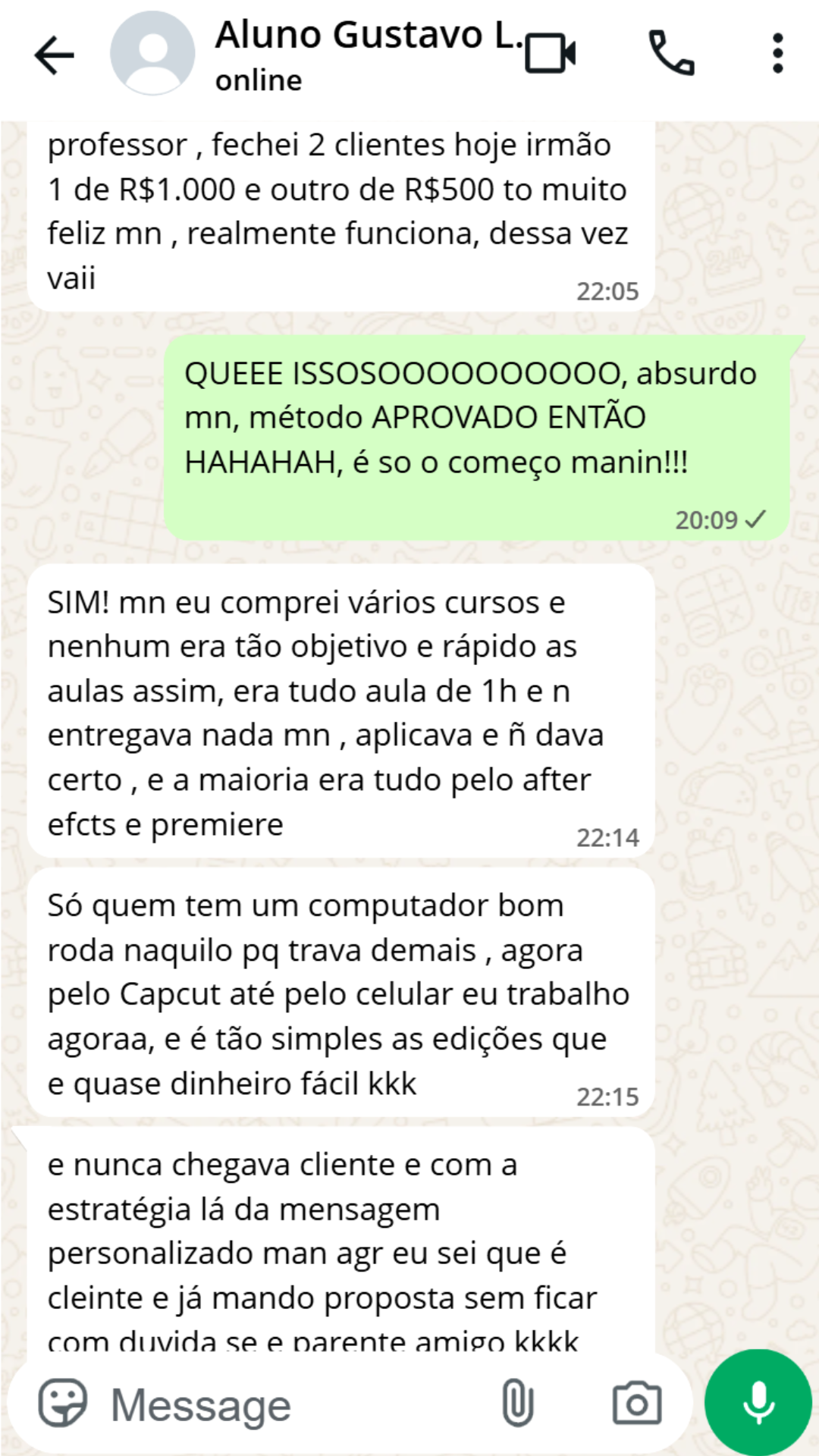Viewport: 819px width, 1456px height.
Task: Go back to the chat list
Action: [55, 55]
